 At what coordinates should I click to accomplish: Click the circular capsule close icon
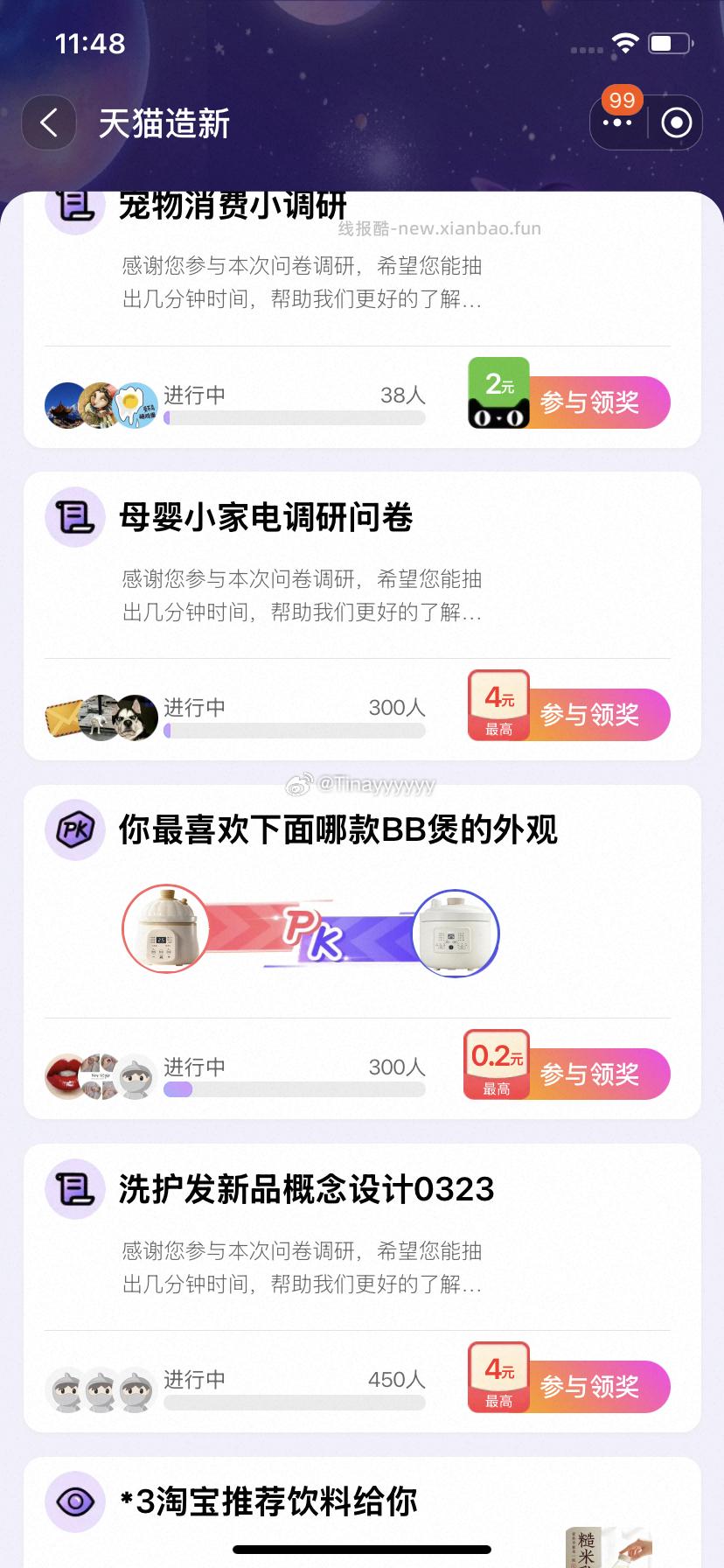point(674,122)
